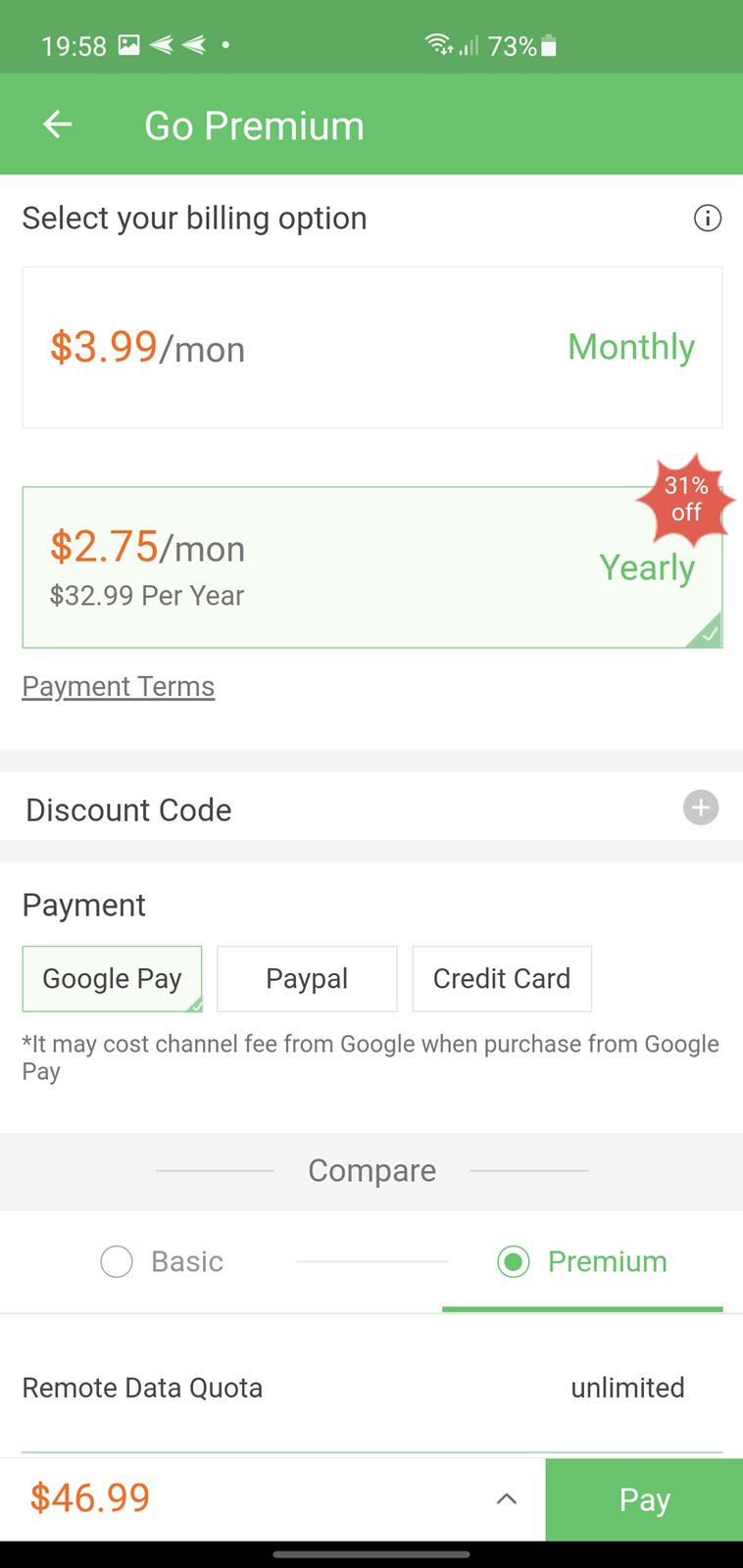This screenshot has width=743, height=1568.
Task: Open the billing option info icon
Action: coord(707,218)
